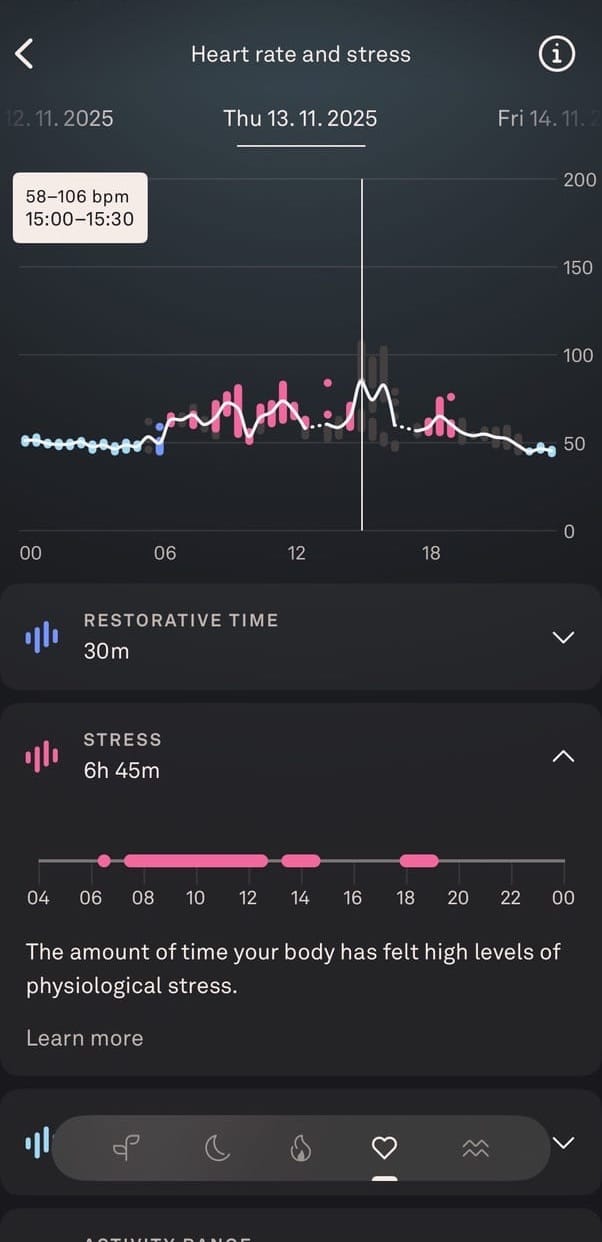Open the info icon for heart rate
The width and height of the screenshot is (602, 1242).
557,54
